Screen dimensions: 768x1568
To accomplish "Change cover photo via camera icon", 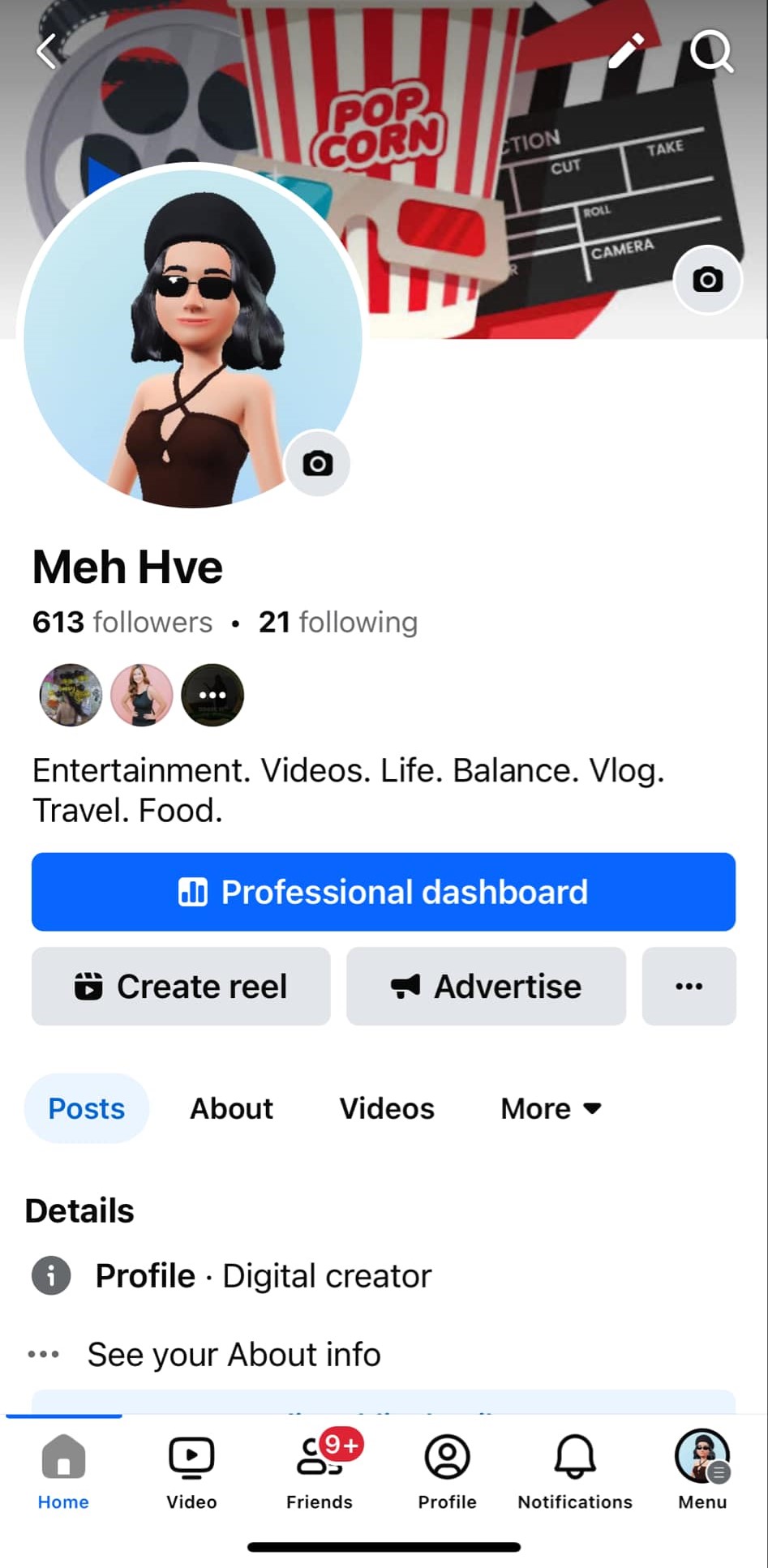I will tap(707, 280).
